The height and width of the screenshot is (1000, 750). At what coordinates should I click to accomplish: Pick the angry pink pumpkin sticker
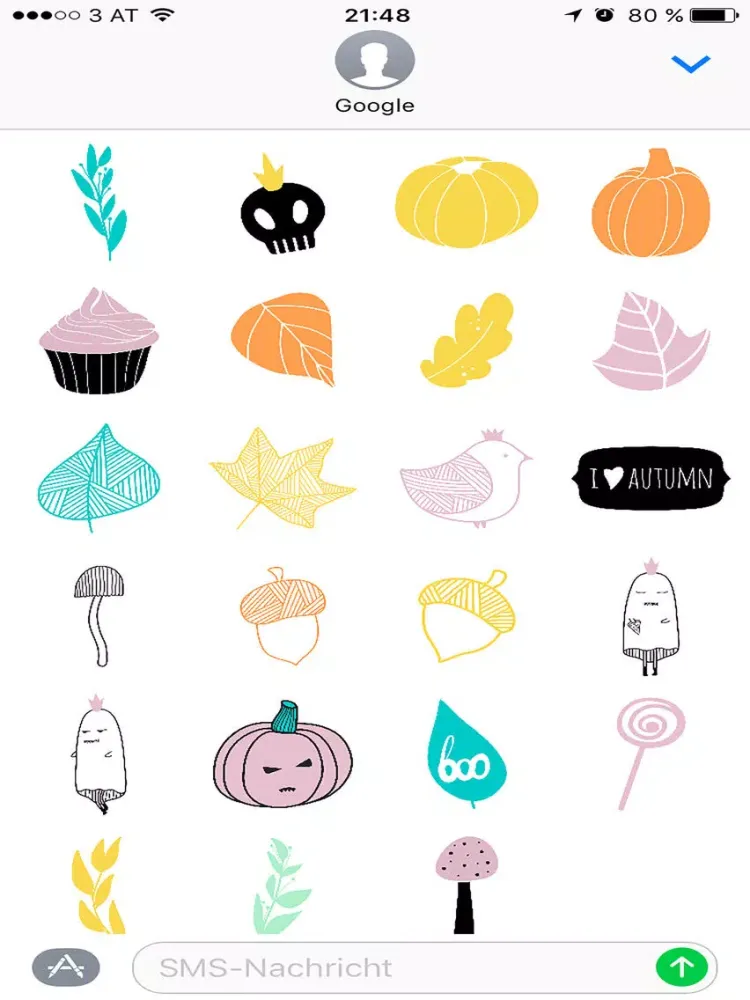(283, 756)
